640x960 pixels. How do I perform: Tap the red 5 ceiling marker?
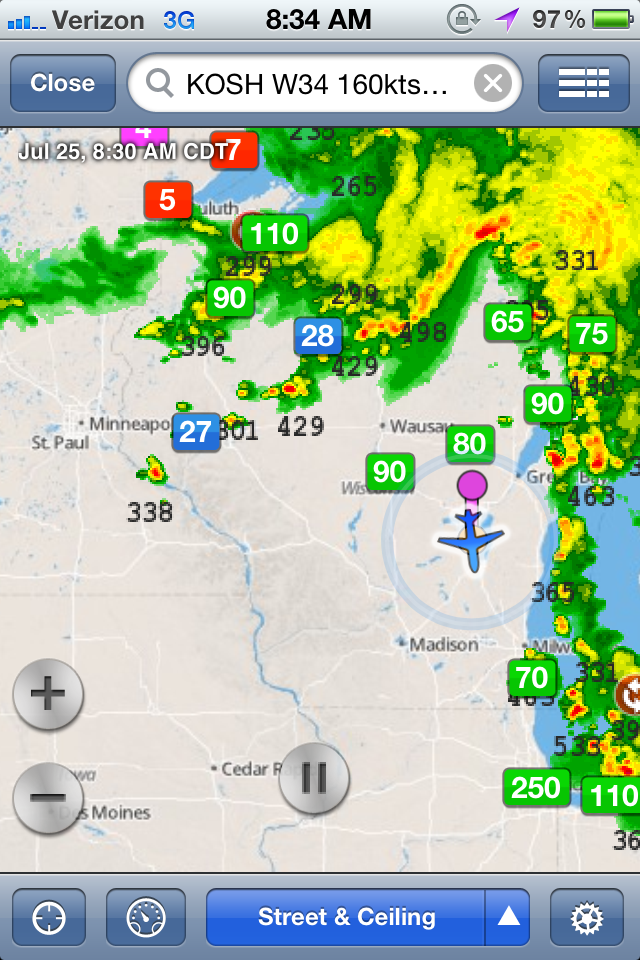[x=167, y=200]
